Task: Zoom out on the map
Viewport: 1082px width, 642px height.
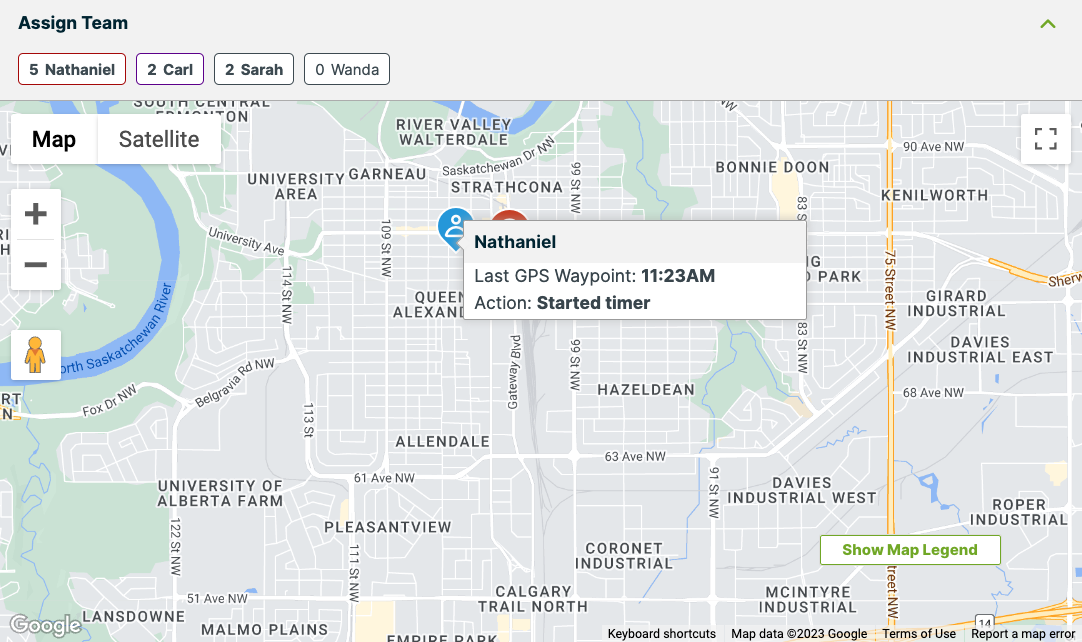Action: coord(36,265)
